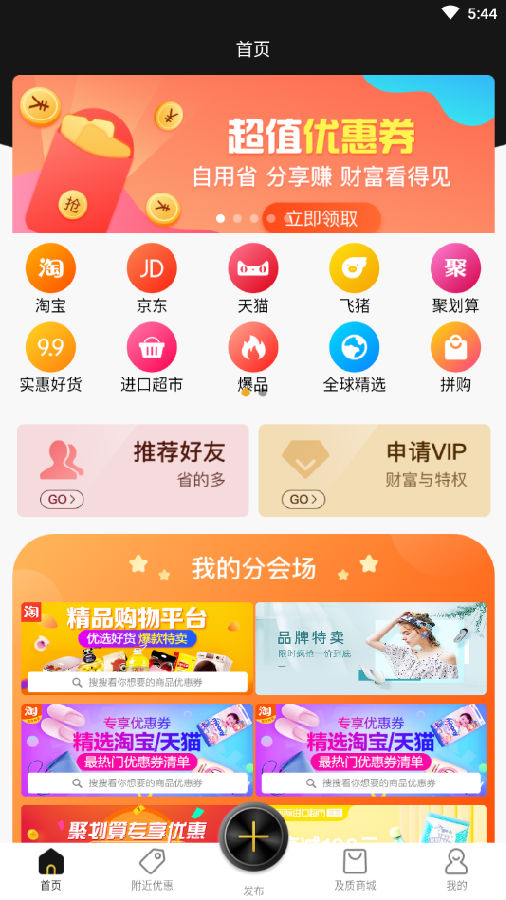Go to 聚划算 deals

(456, 278)
